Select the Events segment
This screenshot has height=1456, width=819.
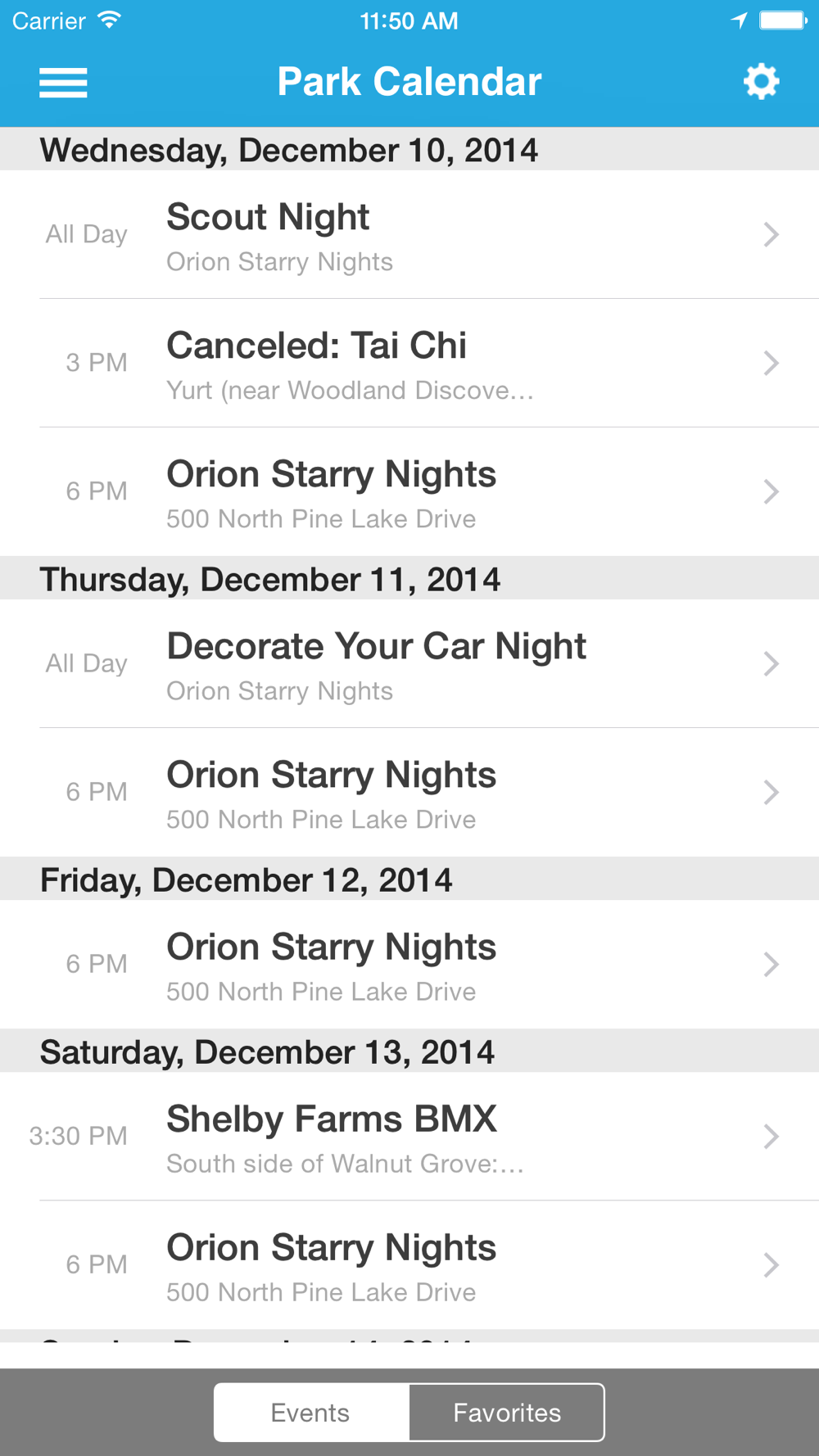(x=311, y=1413)
